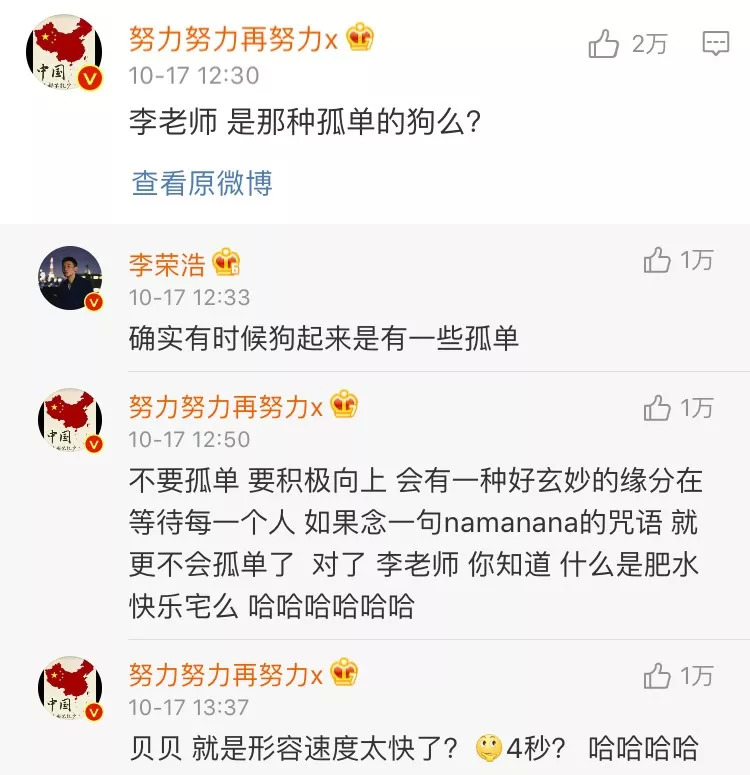Viewport: 750px width, 775px height.
Task: Open 努力努力再努力x username on the 12:50 reply
Action: point(226,406)
